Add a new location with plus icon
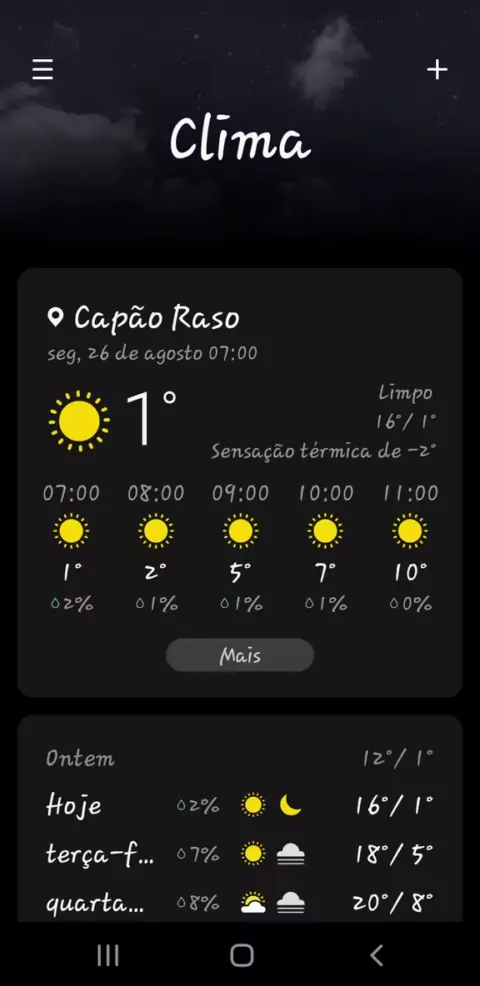Image resolution: width=480 pixels, height=986 pixels. coord(437,69)
